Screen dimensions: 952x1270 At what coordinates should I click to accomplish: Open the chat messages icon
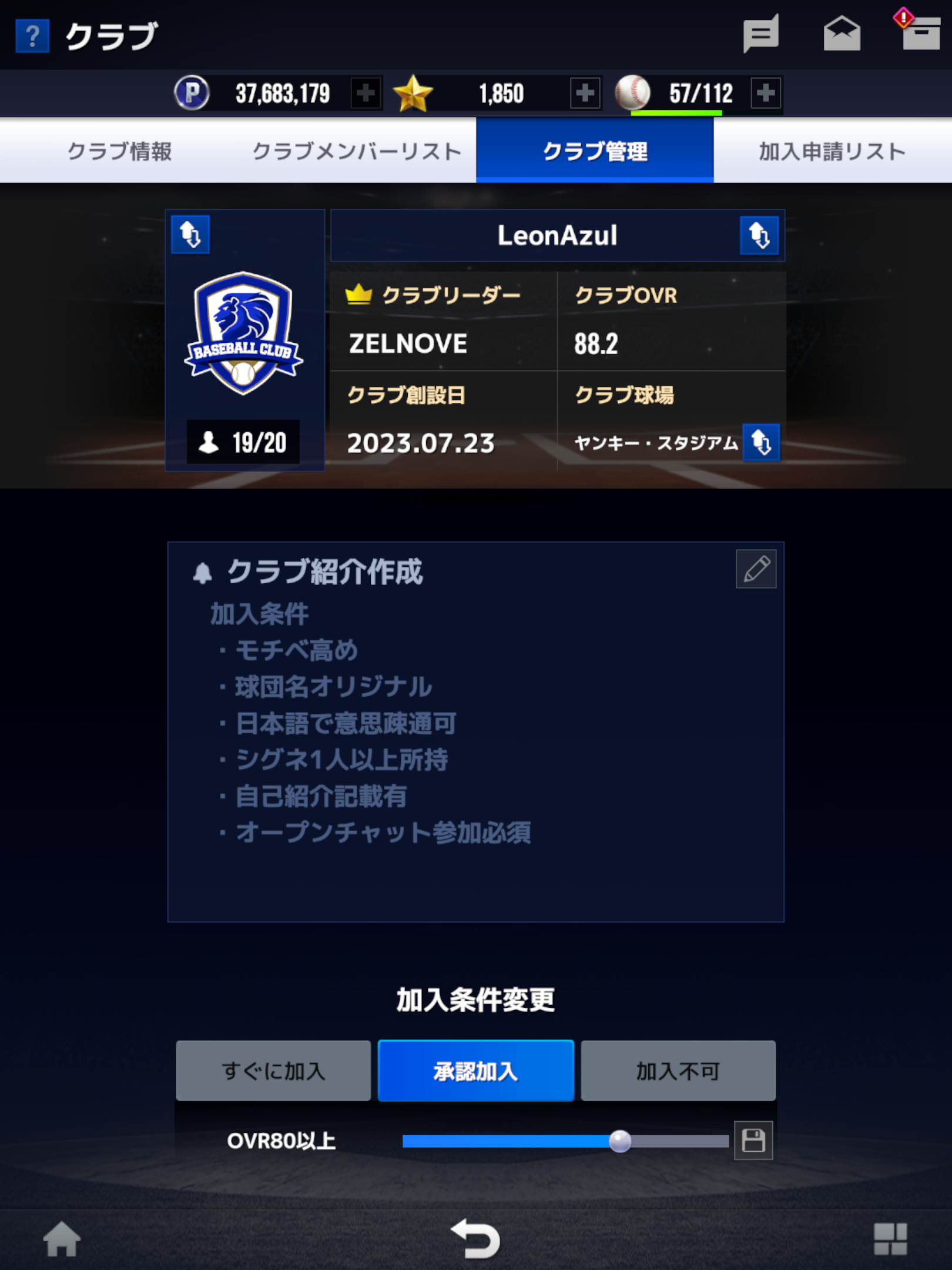761,34
